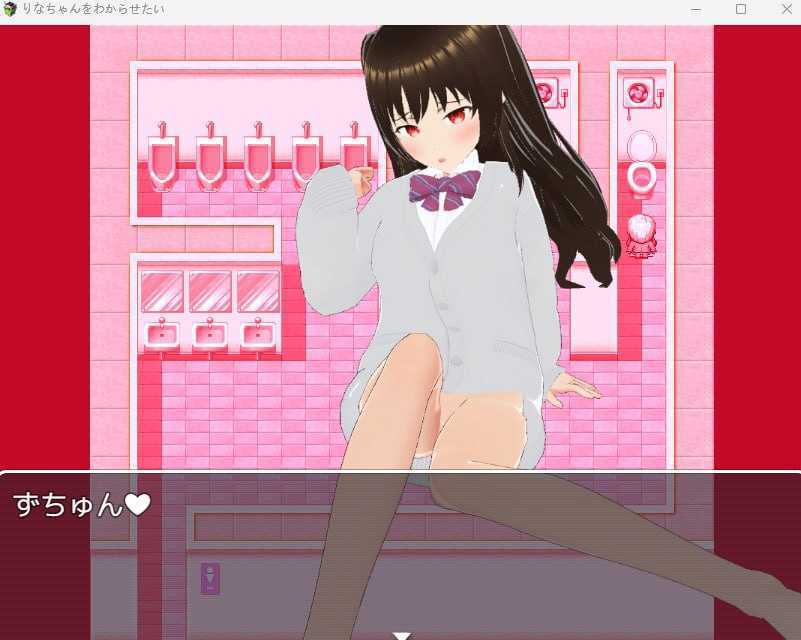
Task: Maximize the game window
Action: click(x=741, y=9)
